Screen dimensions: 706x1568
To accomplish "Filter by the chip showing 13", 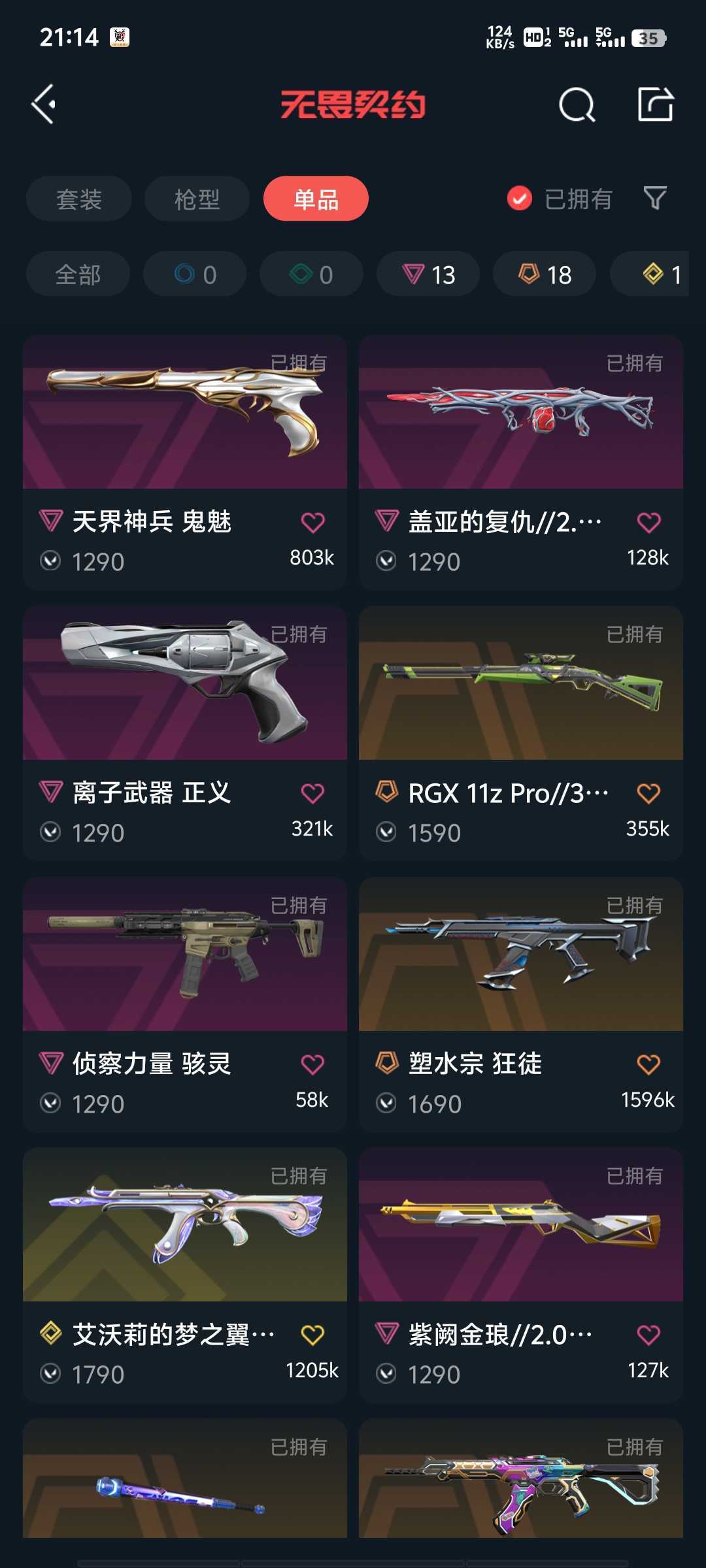I will coord(428,274).
